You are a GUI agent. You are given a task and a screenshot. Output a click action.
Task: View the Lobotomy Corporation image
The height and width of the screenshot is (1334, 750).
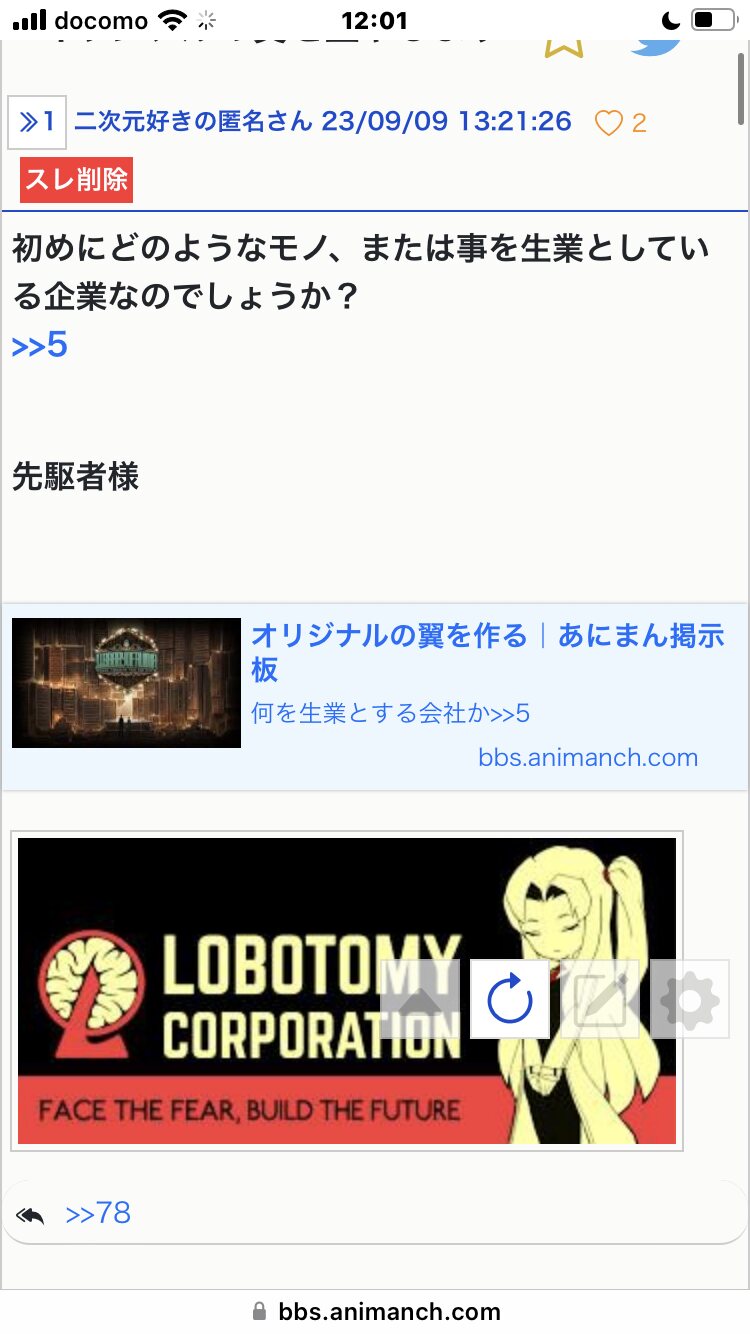point(347,990)
